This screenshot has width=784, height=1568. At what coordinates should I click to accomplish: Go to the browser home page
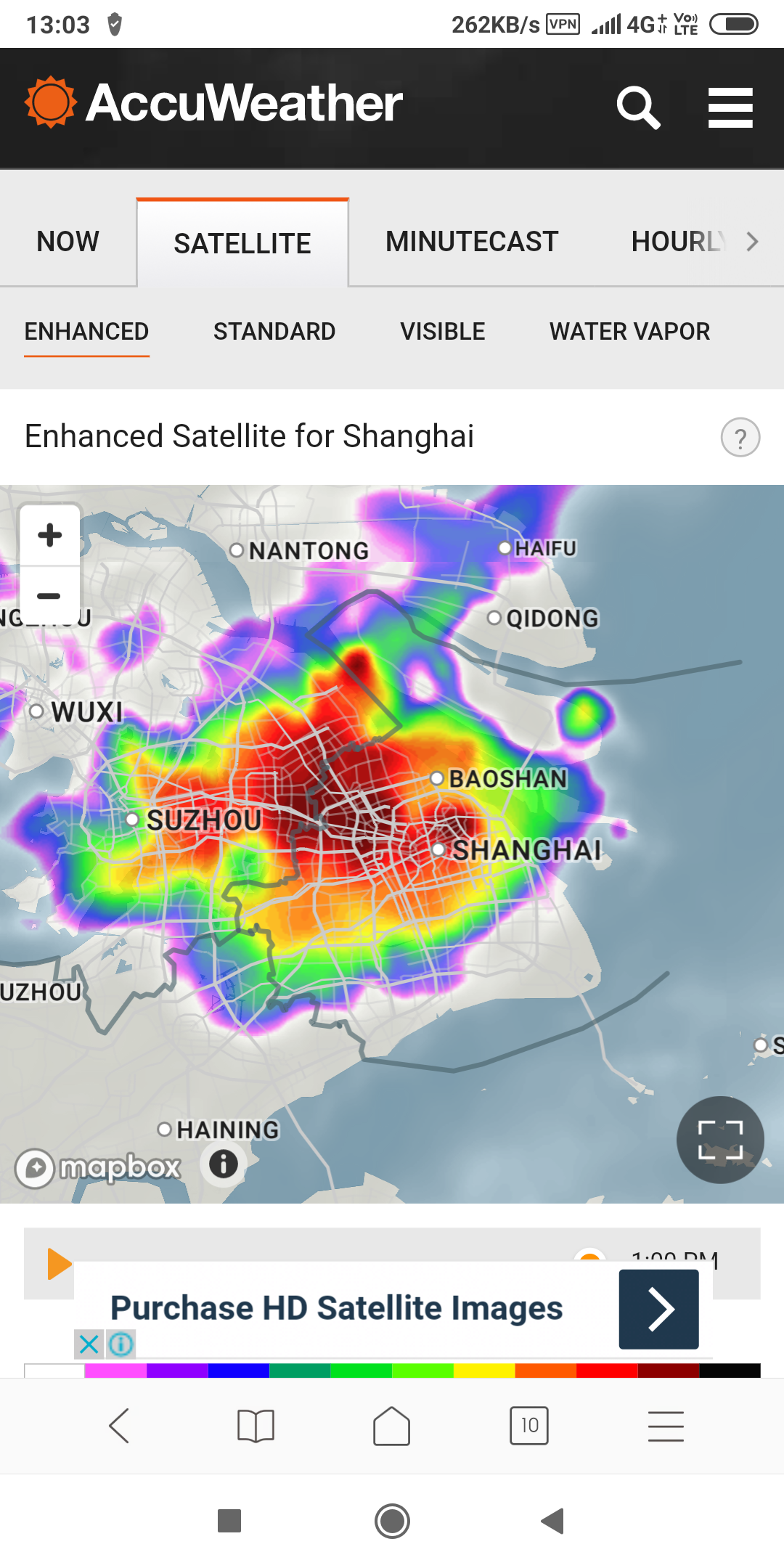click(x=392, y=1426)
